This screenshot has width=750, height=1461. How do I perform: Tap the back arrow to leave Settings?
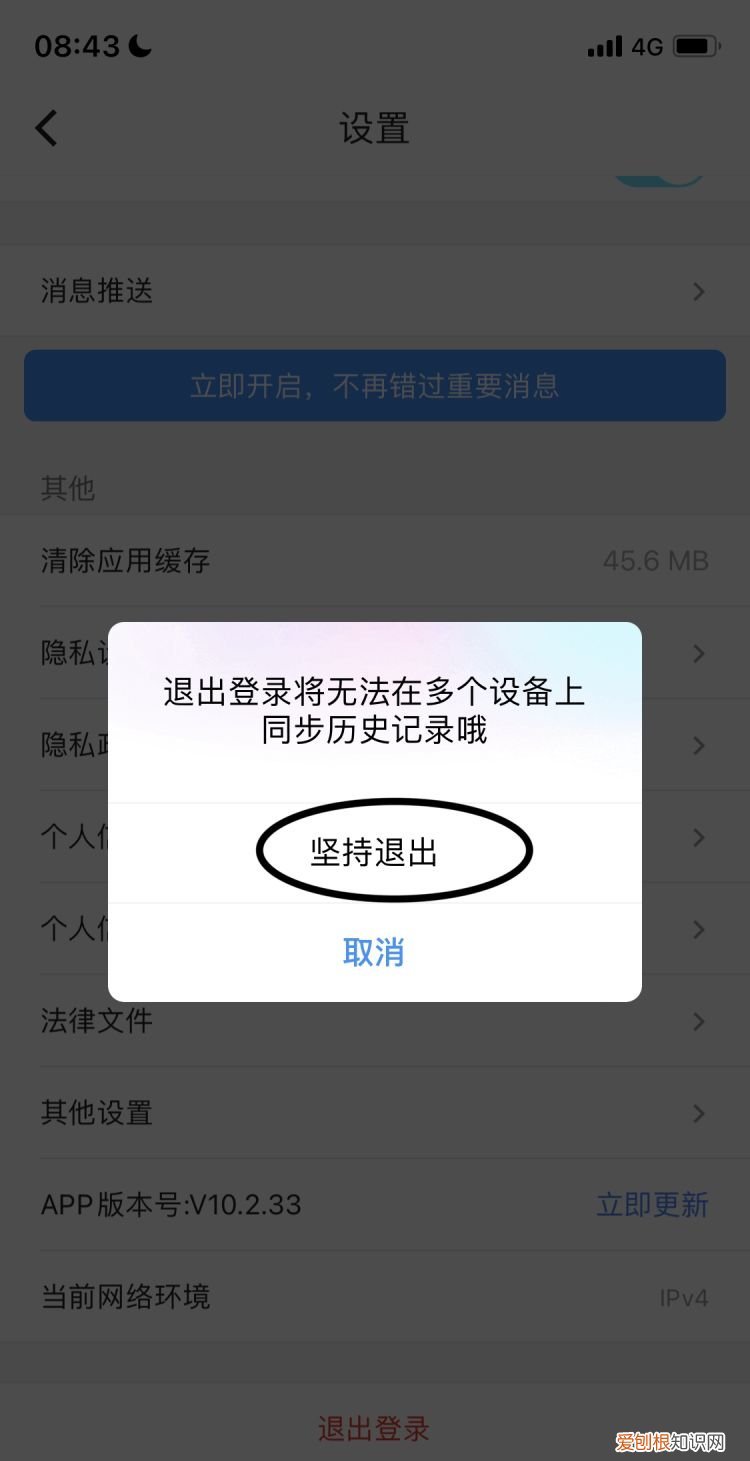pos(45,128)
